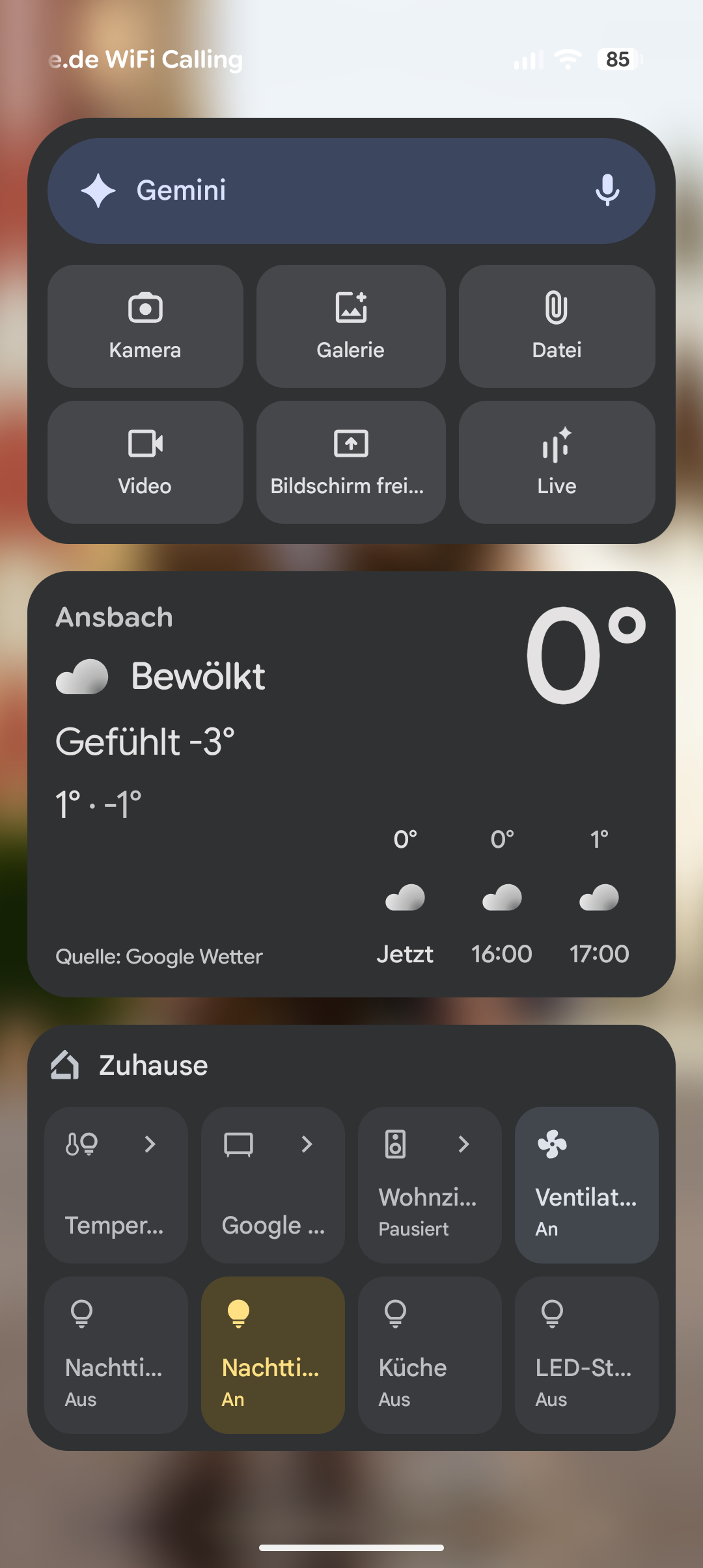This screenshot has height=1568, width=703.
Task: Turn off the lit Nachttisch light
Action: point(273,1355)
